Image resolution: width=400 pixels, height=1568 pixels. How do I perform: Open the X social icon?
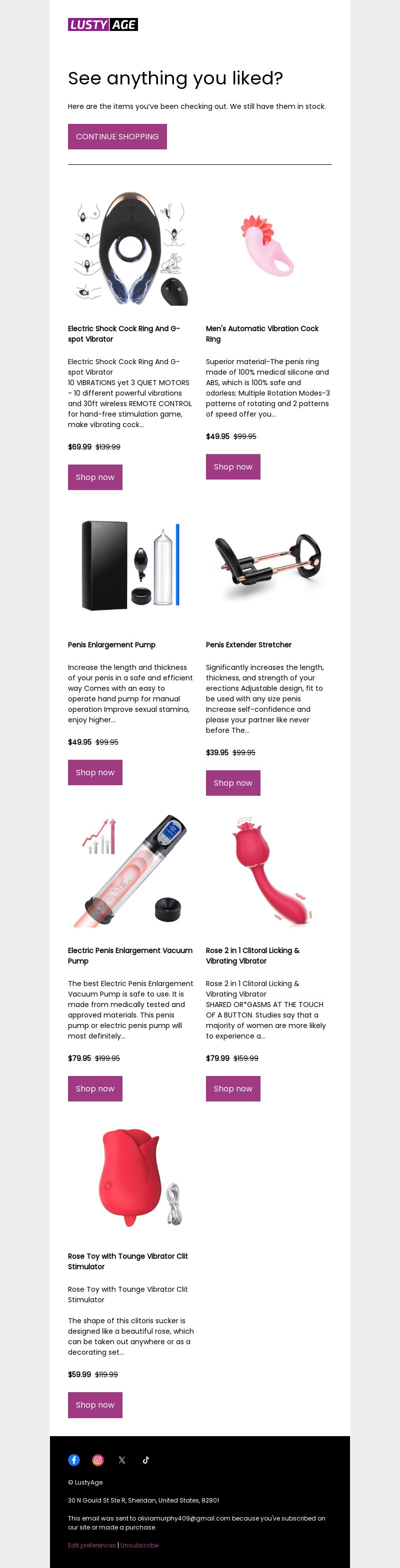(122, 1460)
